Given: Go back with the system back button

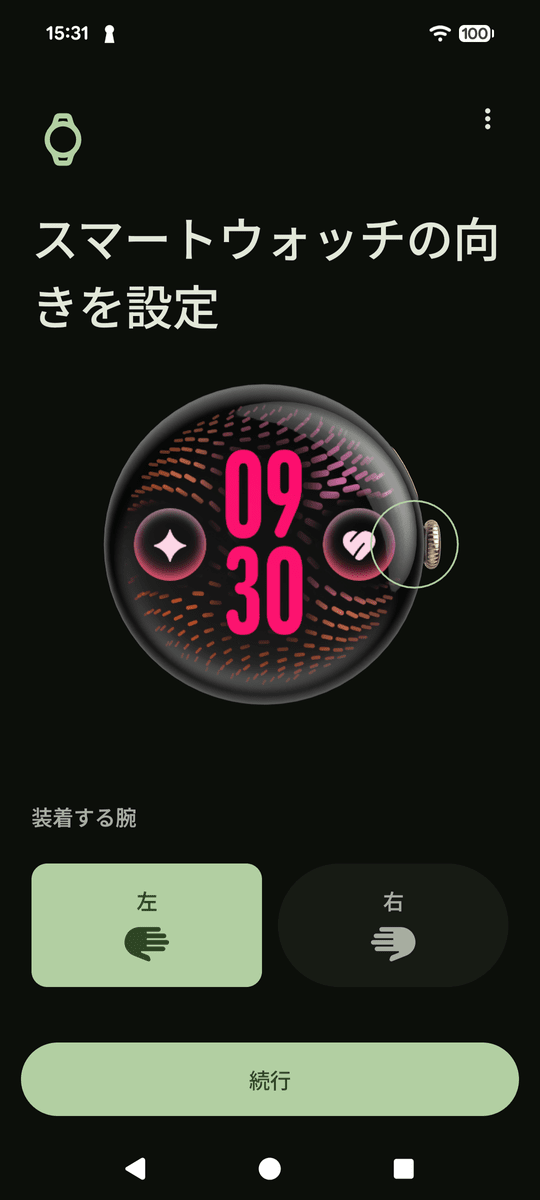Looking at the screenshot, I should coord(135,1168).
